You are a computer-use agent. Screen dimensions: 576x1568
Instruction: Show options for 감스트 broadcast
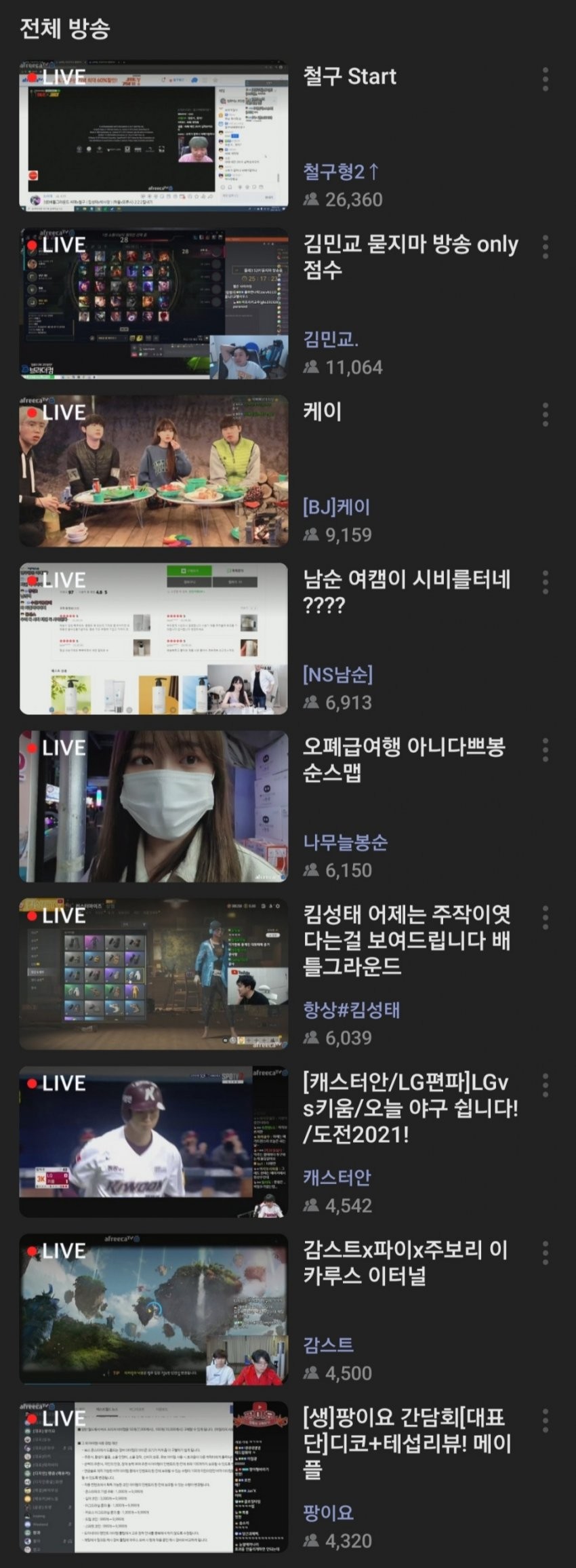pyautogui.click(x=546, y=1253)
